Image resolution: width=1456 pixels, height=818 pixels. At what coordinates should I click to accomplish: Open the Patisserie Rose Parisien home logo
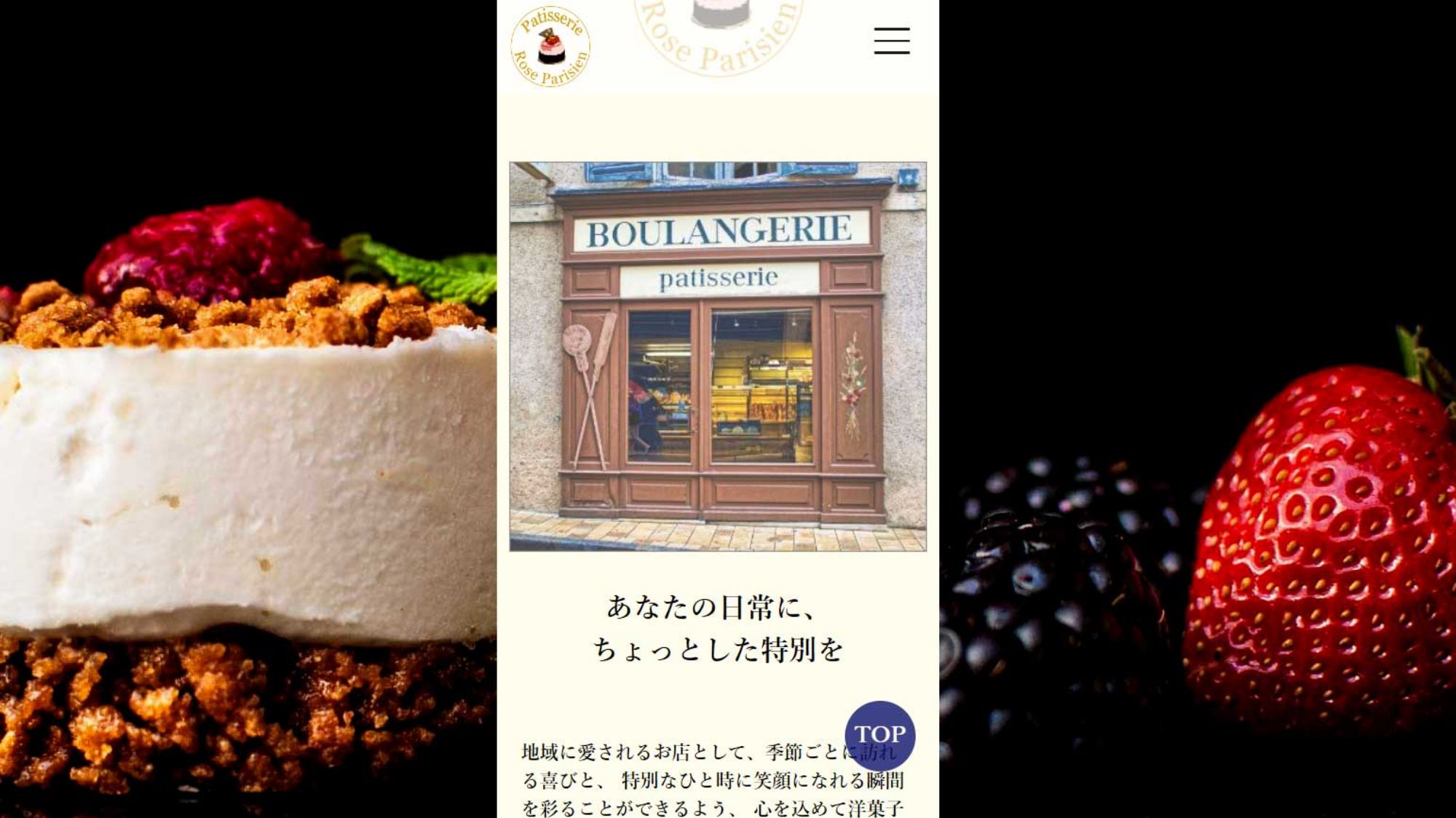click(550, 47)
